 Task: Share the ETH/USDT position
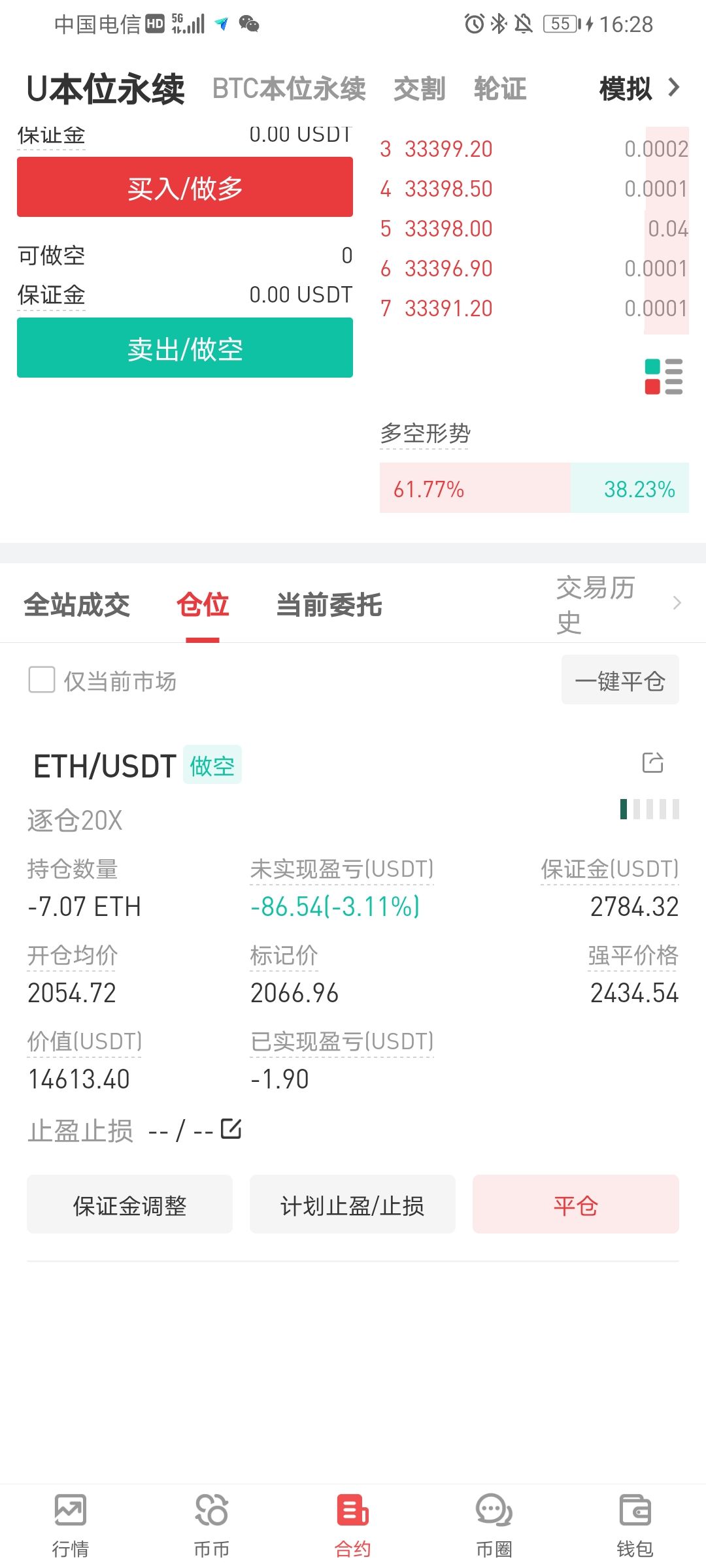pos(653,762)
